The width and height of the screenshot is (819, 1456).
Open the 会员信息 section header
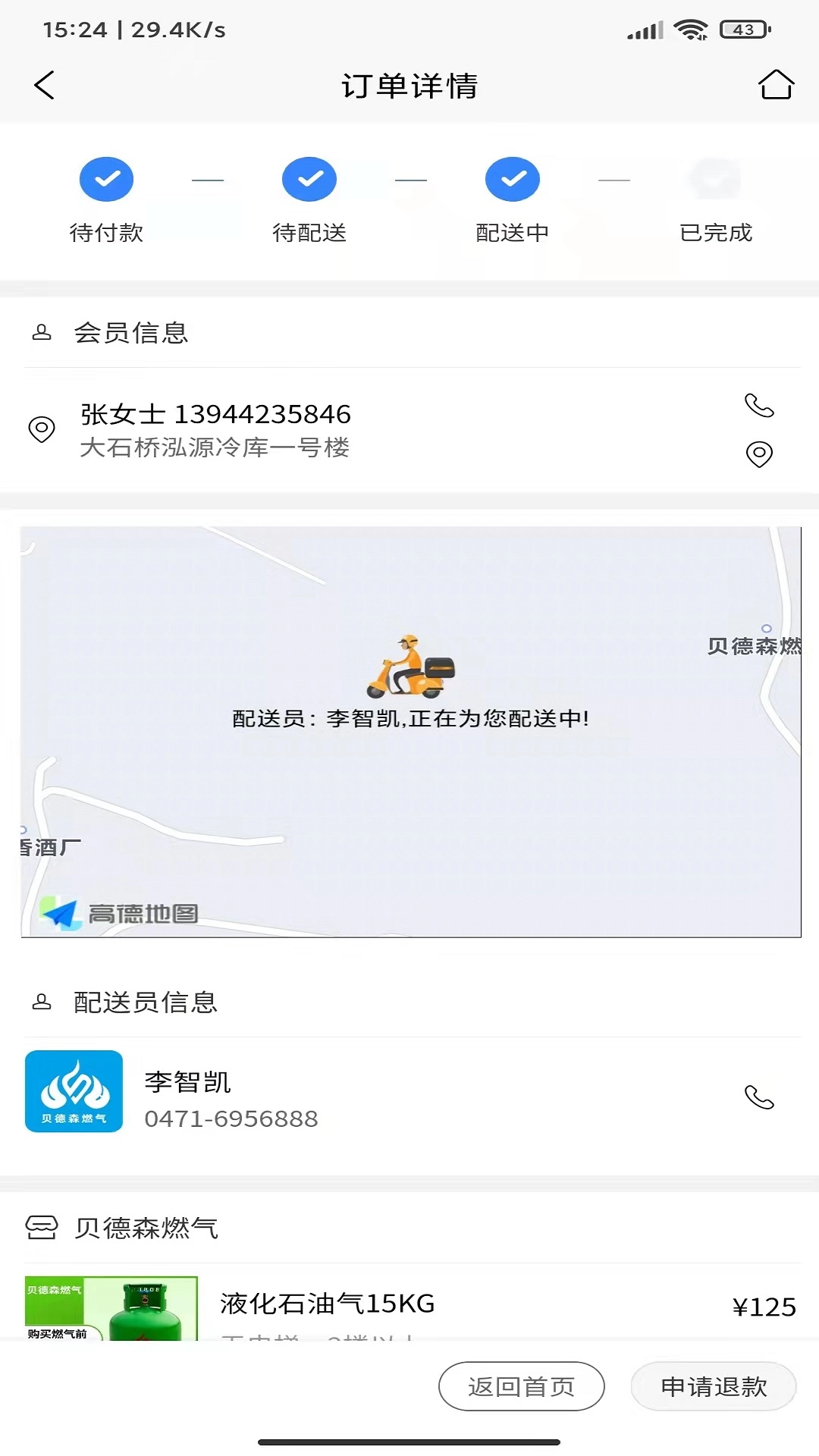(x=133, y=331)
